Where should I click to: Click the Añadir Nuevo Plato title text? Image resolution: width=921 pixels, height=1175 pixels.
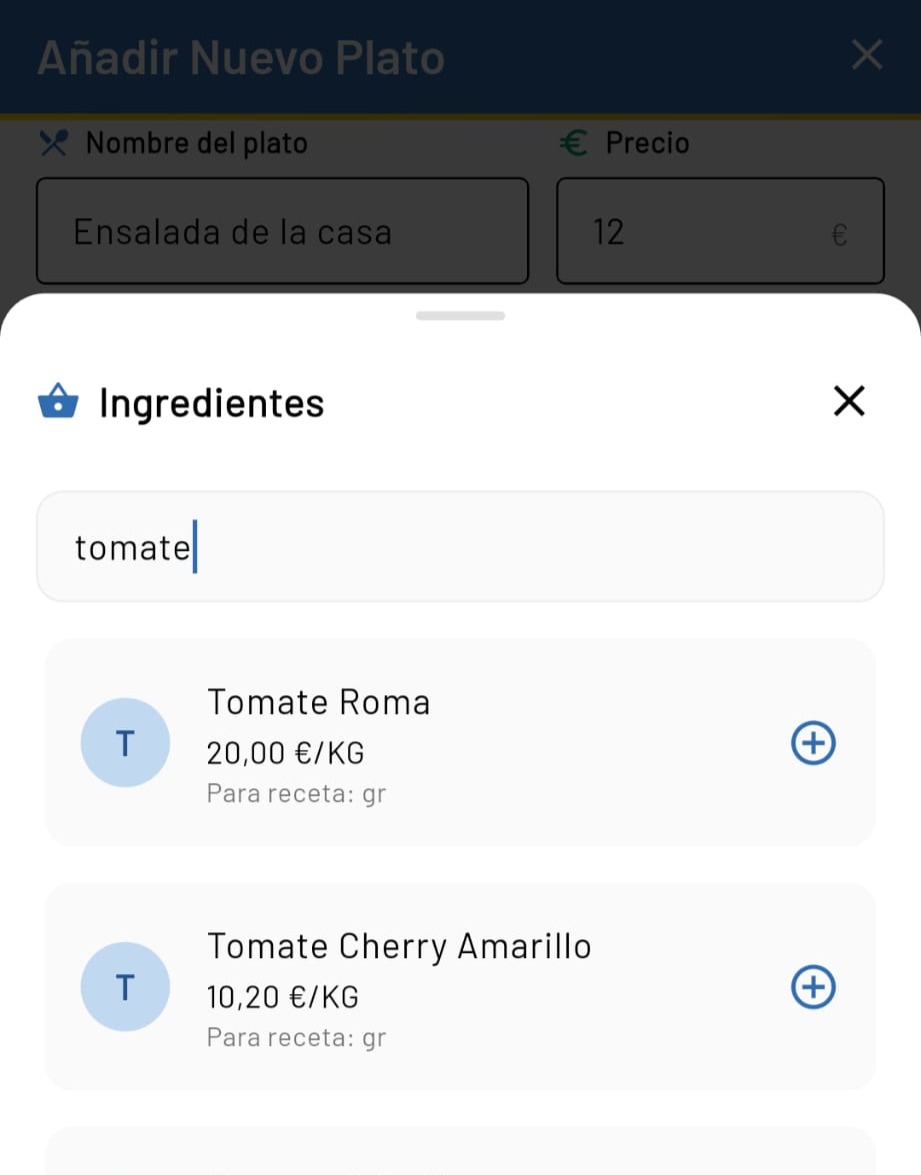point(240,57)
